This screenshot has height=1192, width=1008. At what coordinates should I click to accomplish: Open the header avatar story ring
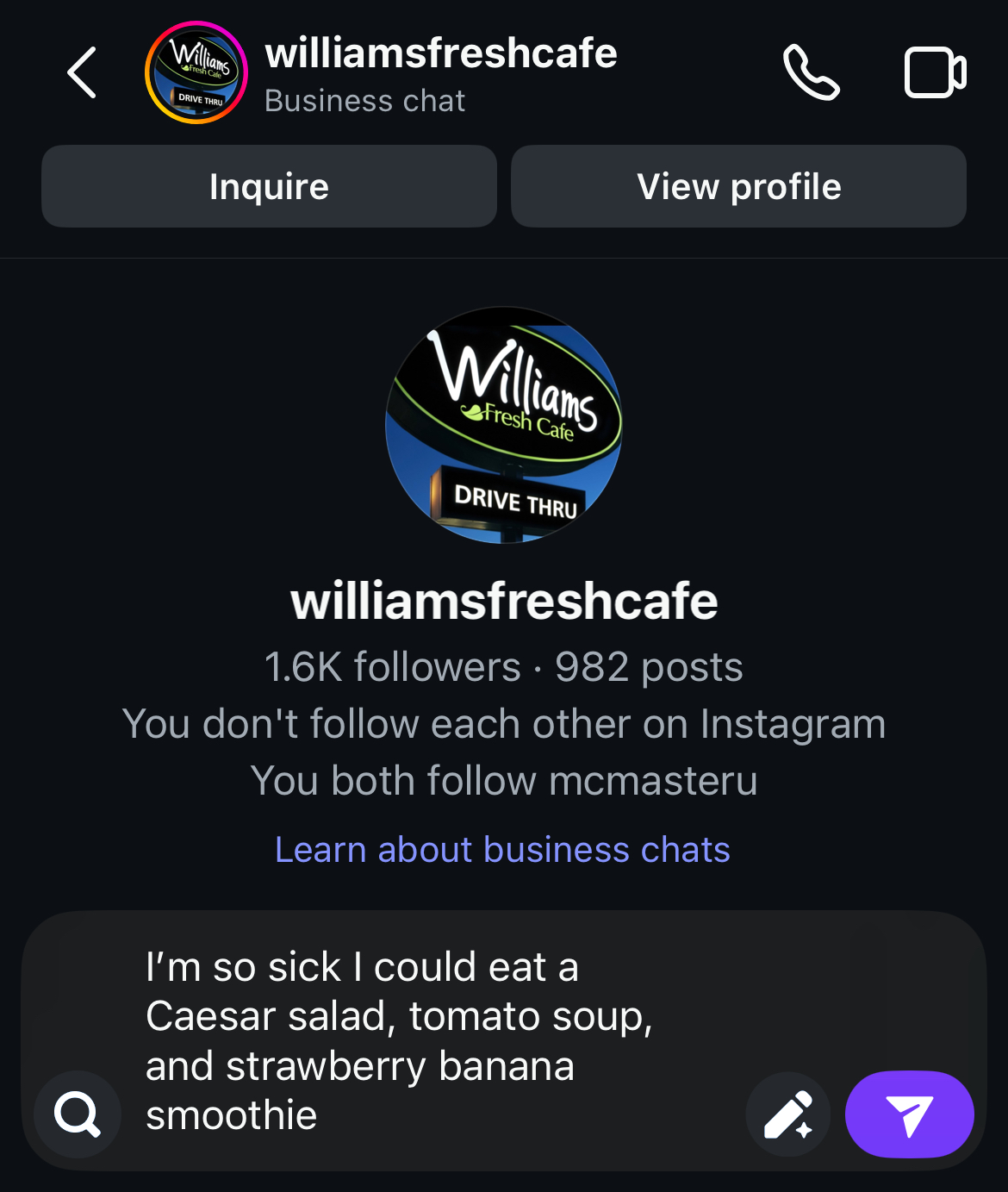click(196, 72)
